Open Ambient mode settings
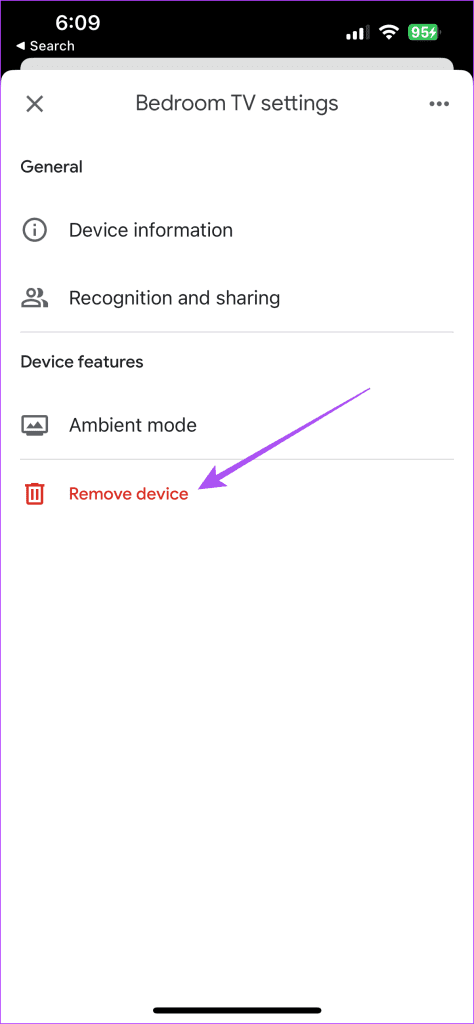This screenshot has width=474, height=1024. click(x=236, y=426)
